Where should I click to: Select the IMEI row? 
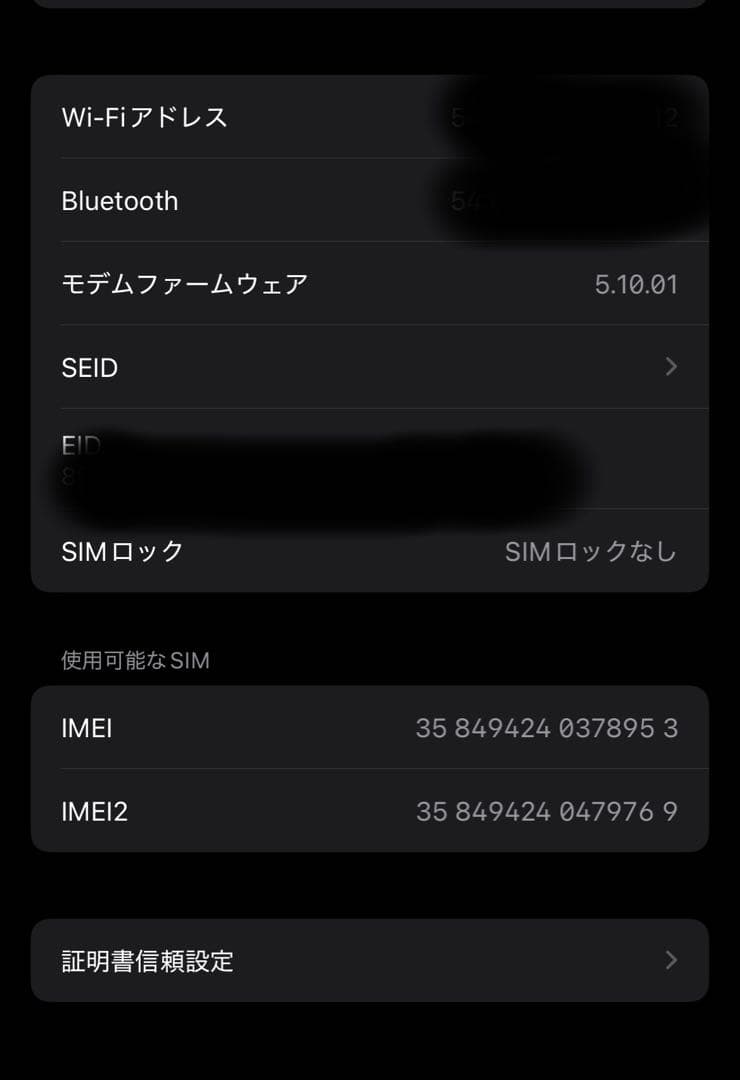click(370, 728)
